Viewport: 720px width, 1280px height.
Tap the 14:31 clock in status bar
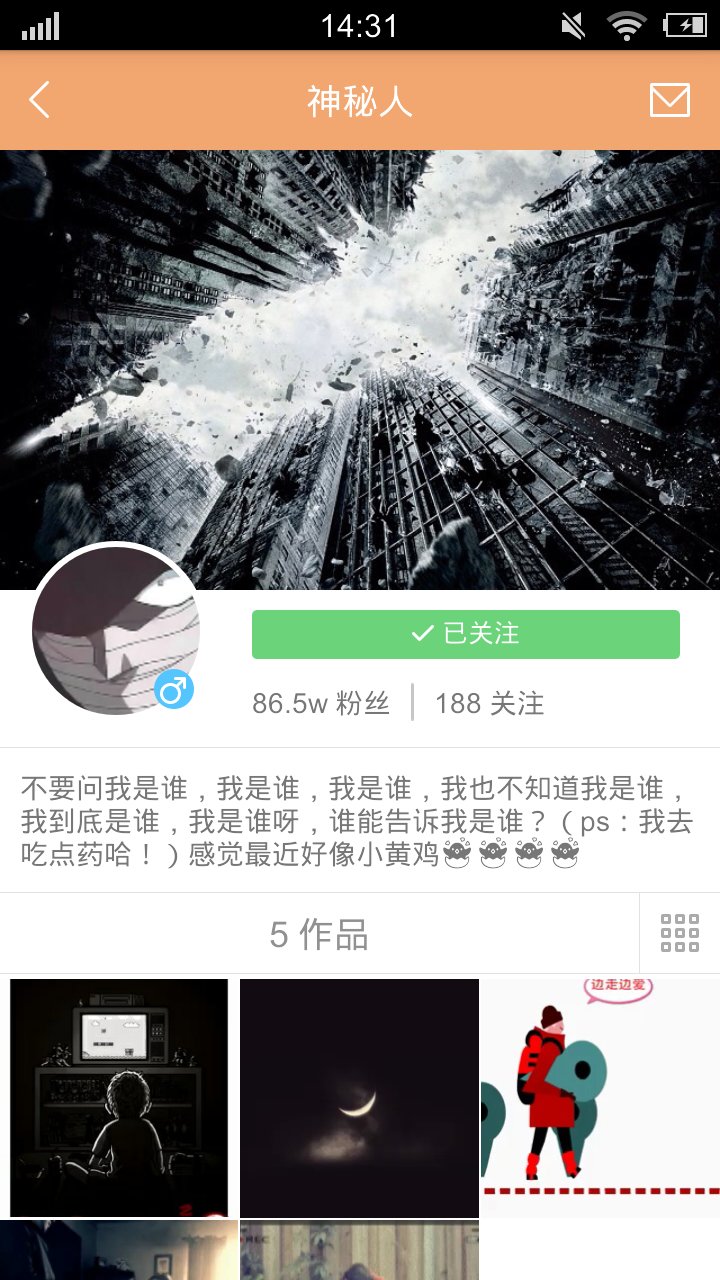click(360, 25)
